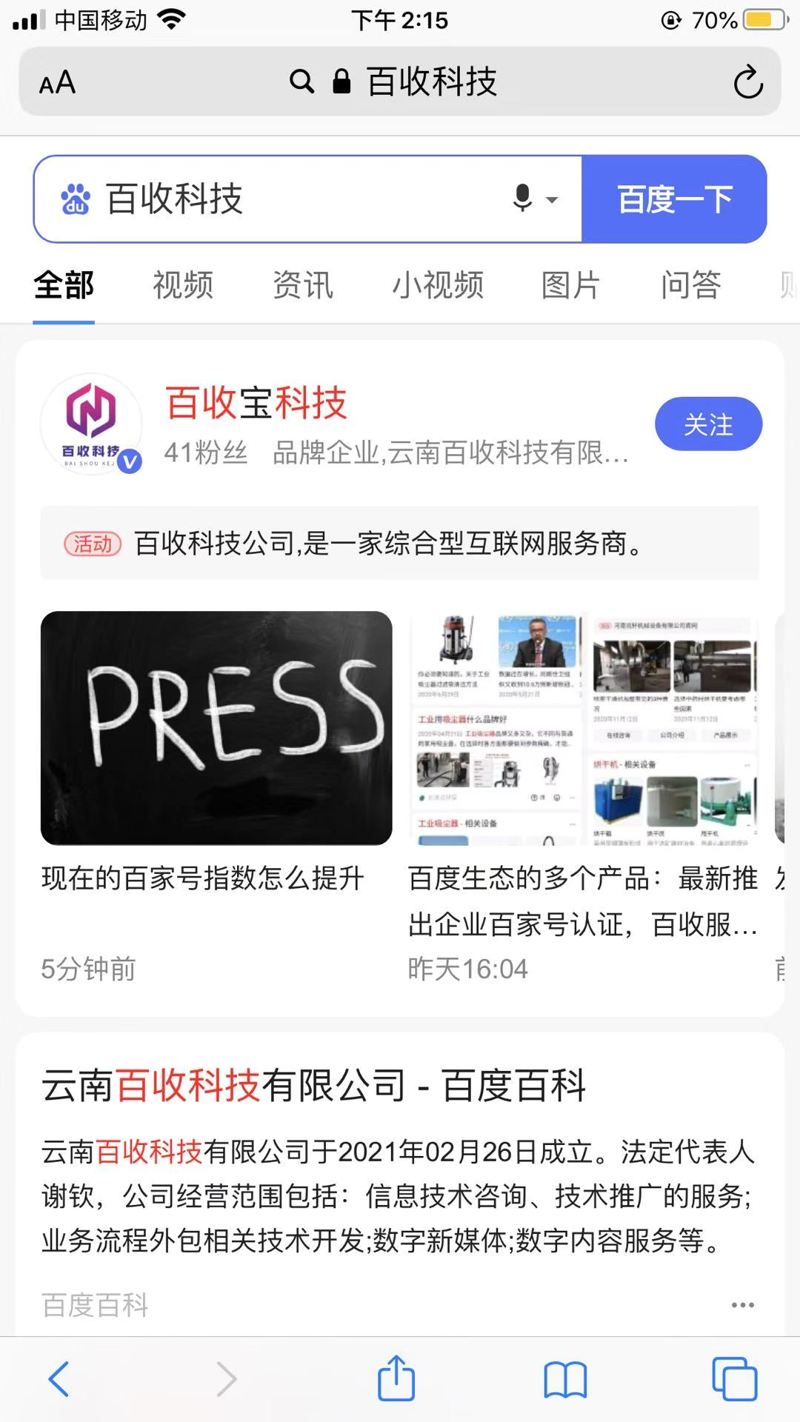Switch to the 图片 tab
The width and height of the screenshot is (800, 1422).
[571, 285]
